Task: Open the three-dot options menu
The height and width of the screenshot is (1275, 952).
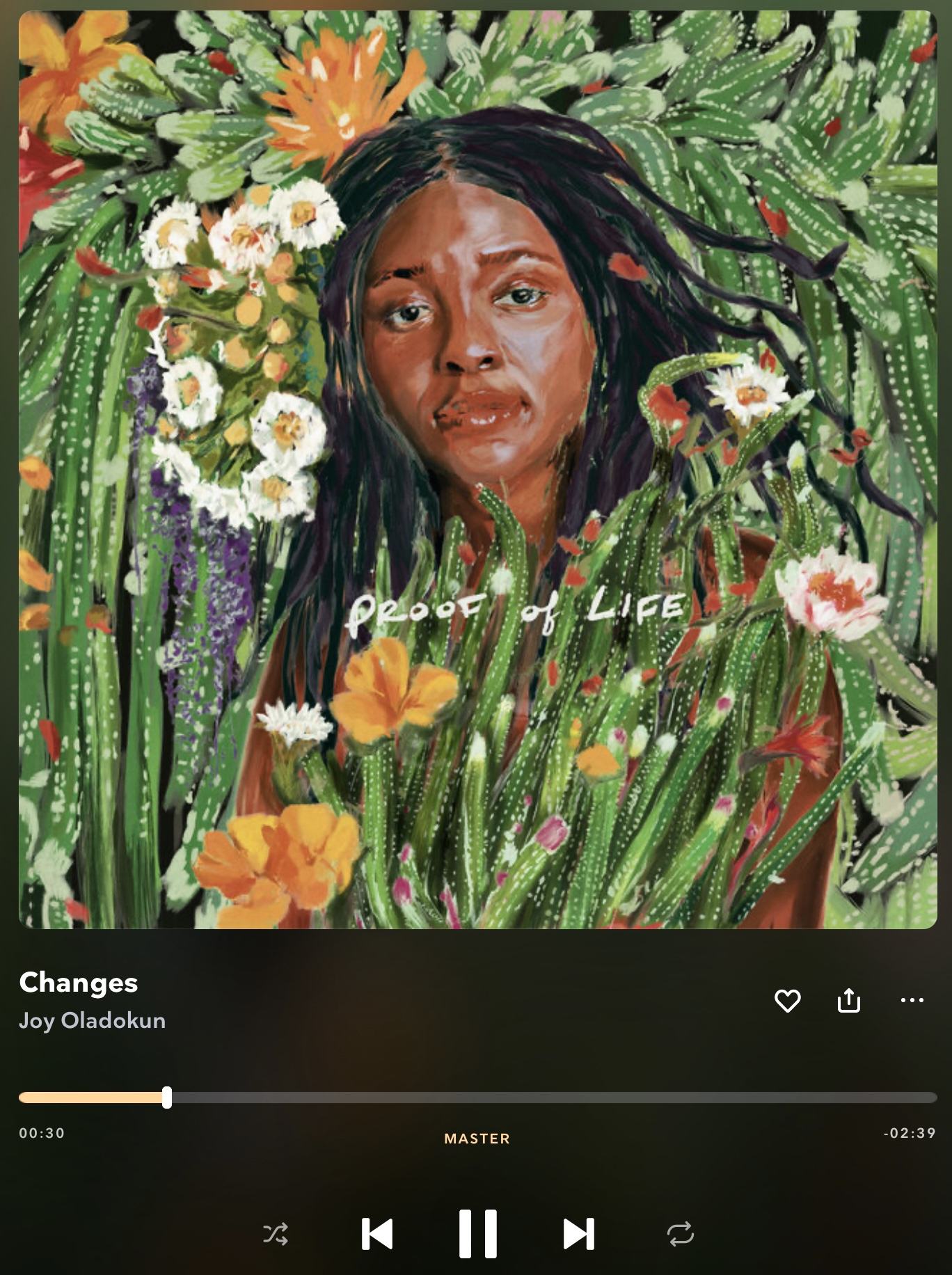Action: click(x=912, y=1001)
